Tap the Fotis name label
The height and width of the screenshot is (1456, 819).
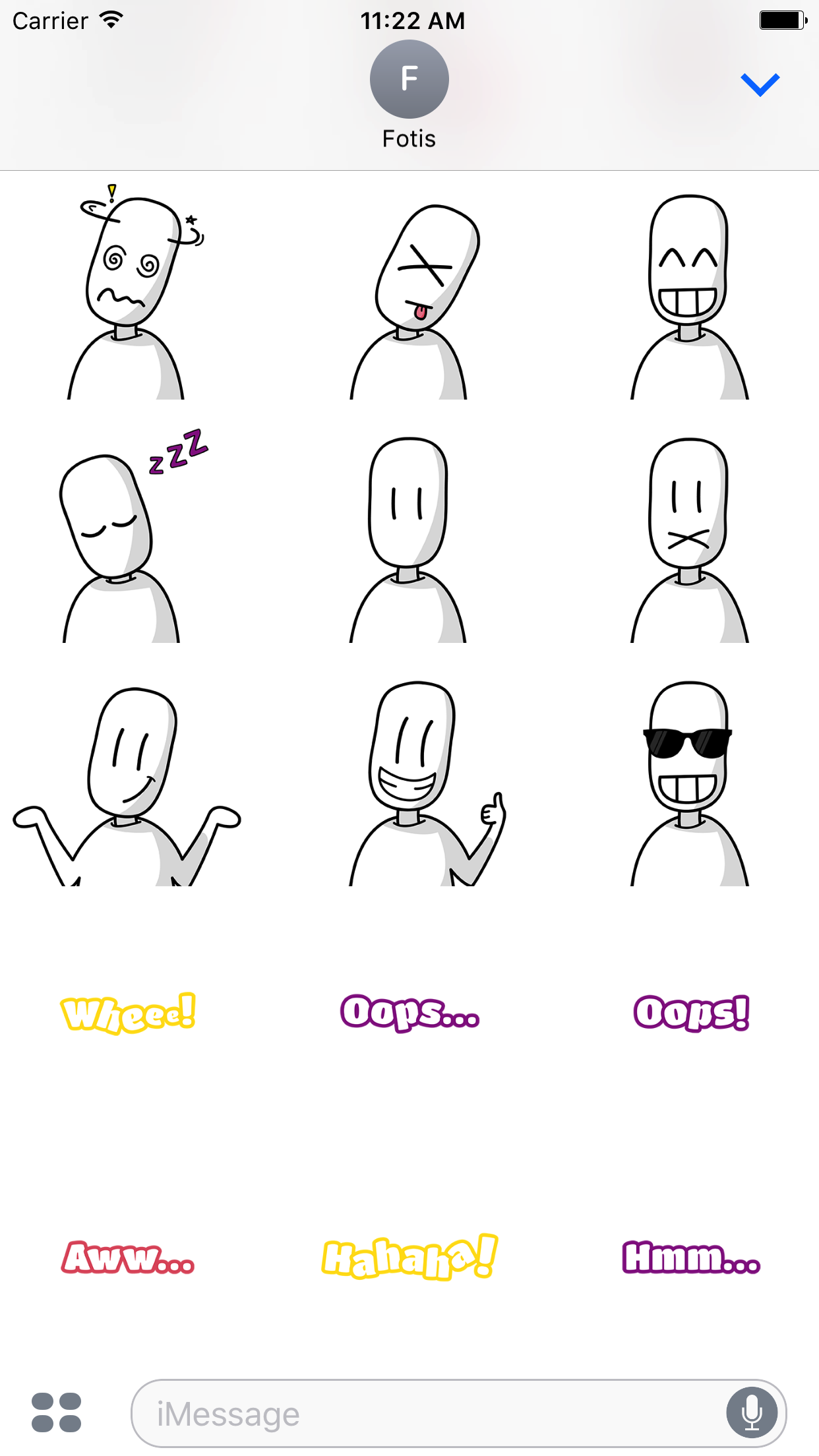point(409,138)
